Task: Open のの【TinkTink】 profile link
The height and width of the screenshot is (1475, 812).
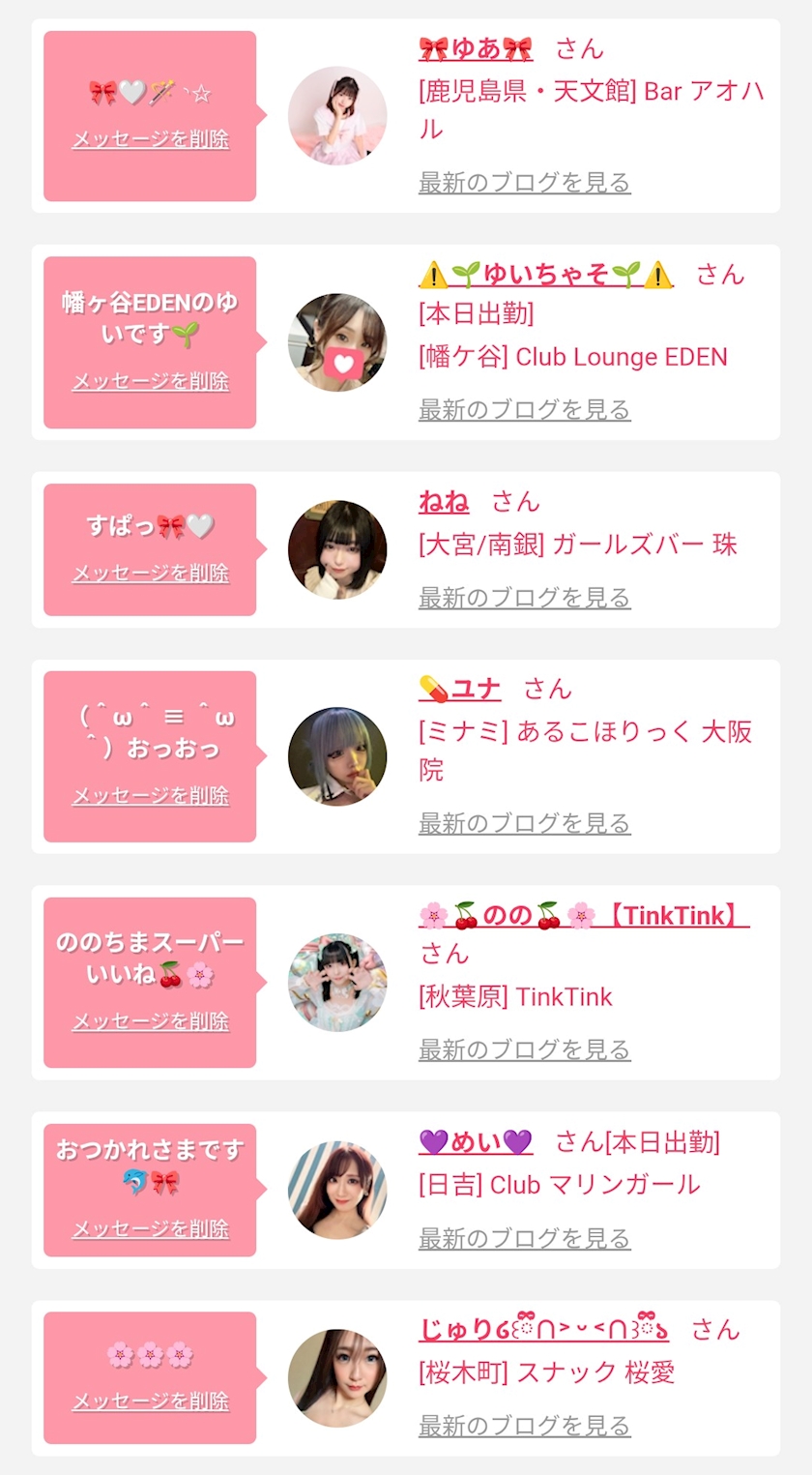Action: [x=583, y=915]
